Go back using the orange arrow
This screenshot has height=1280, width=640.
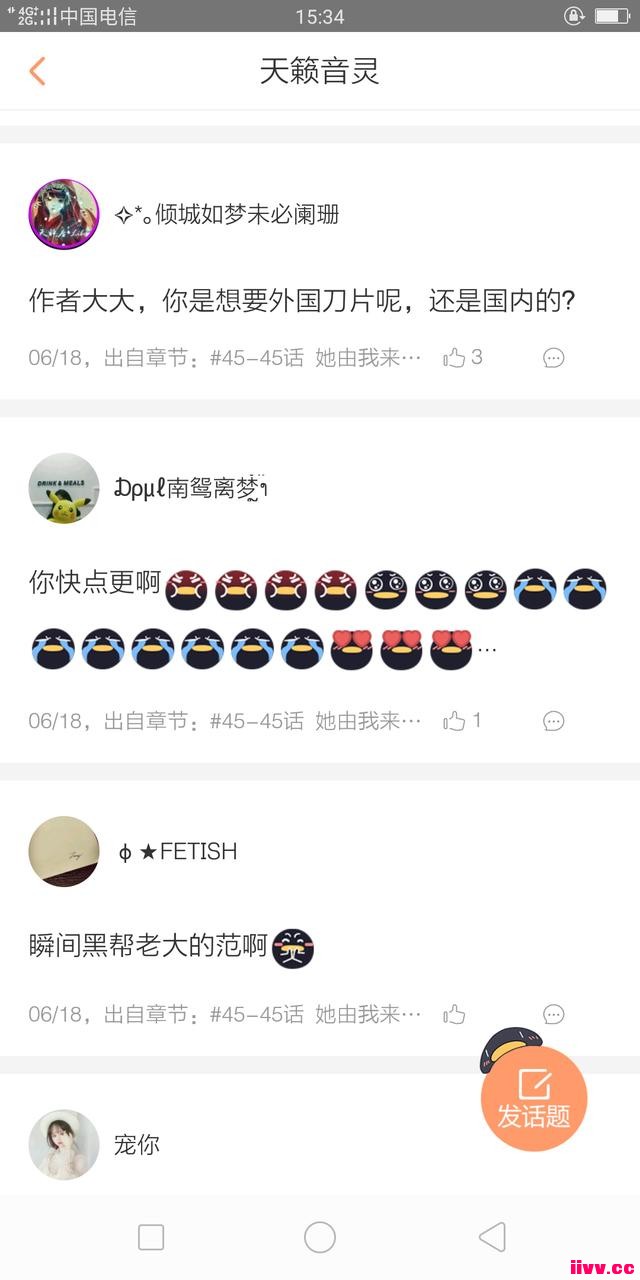[38, 71]
